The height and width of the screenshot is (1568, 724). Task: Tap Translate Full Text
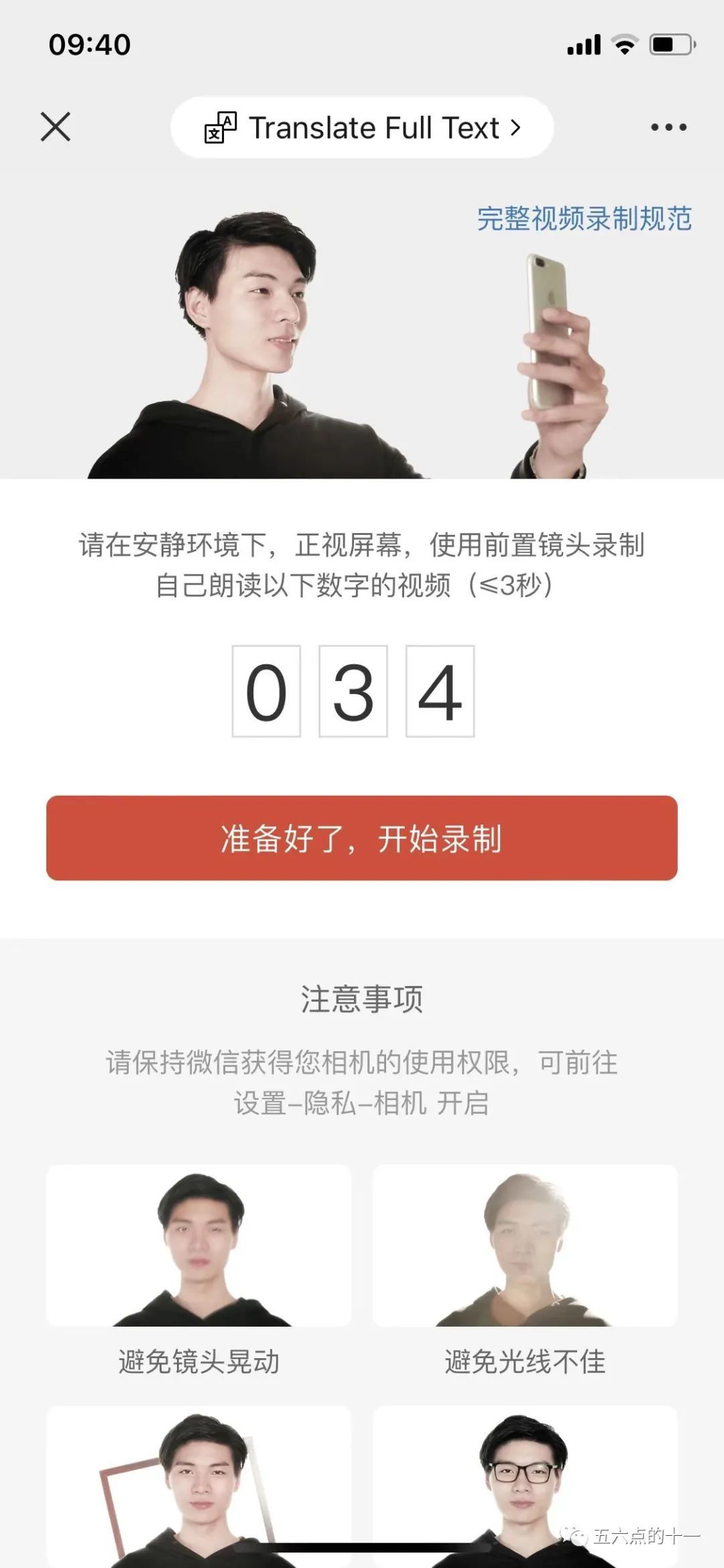coord(362,127)
